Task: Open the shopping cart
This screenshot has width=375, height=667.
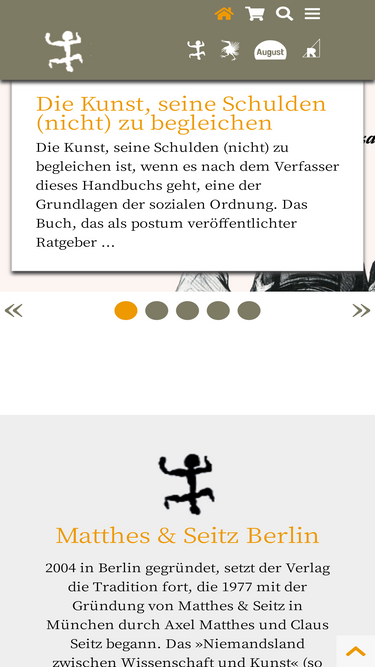Action: click(255, 14)
